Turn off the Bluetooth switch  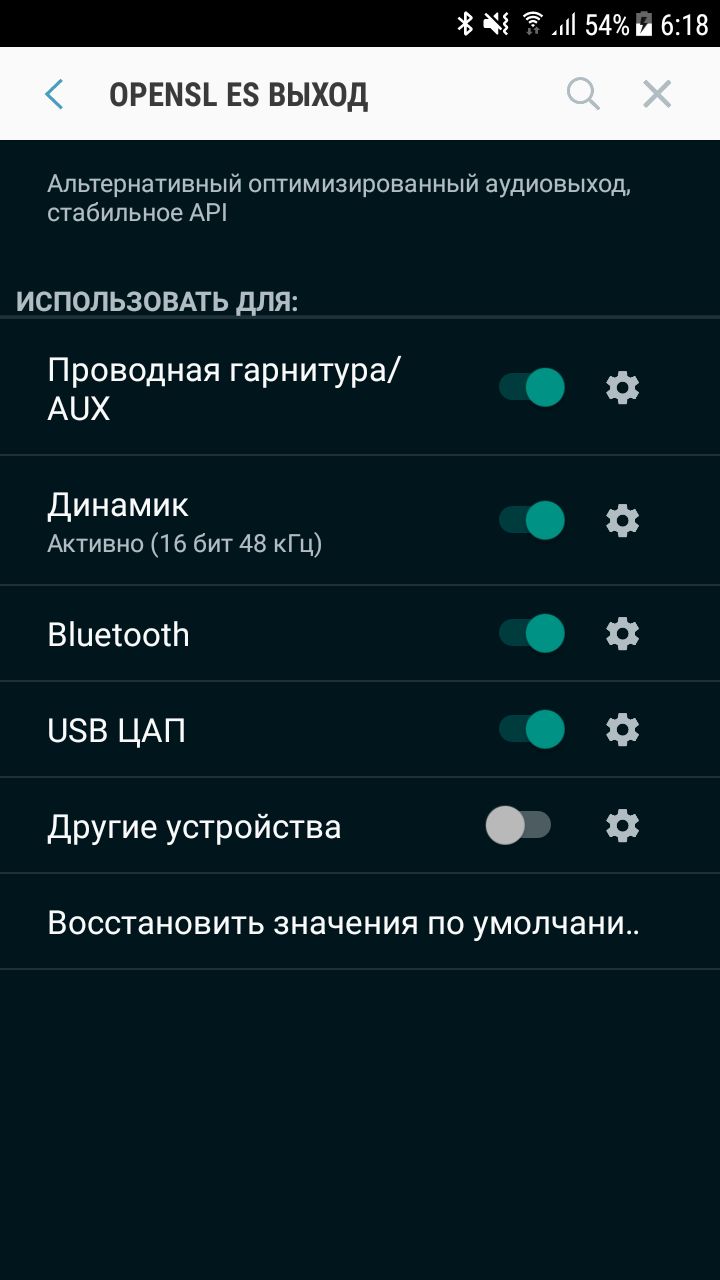[532, 634]
